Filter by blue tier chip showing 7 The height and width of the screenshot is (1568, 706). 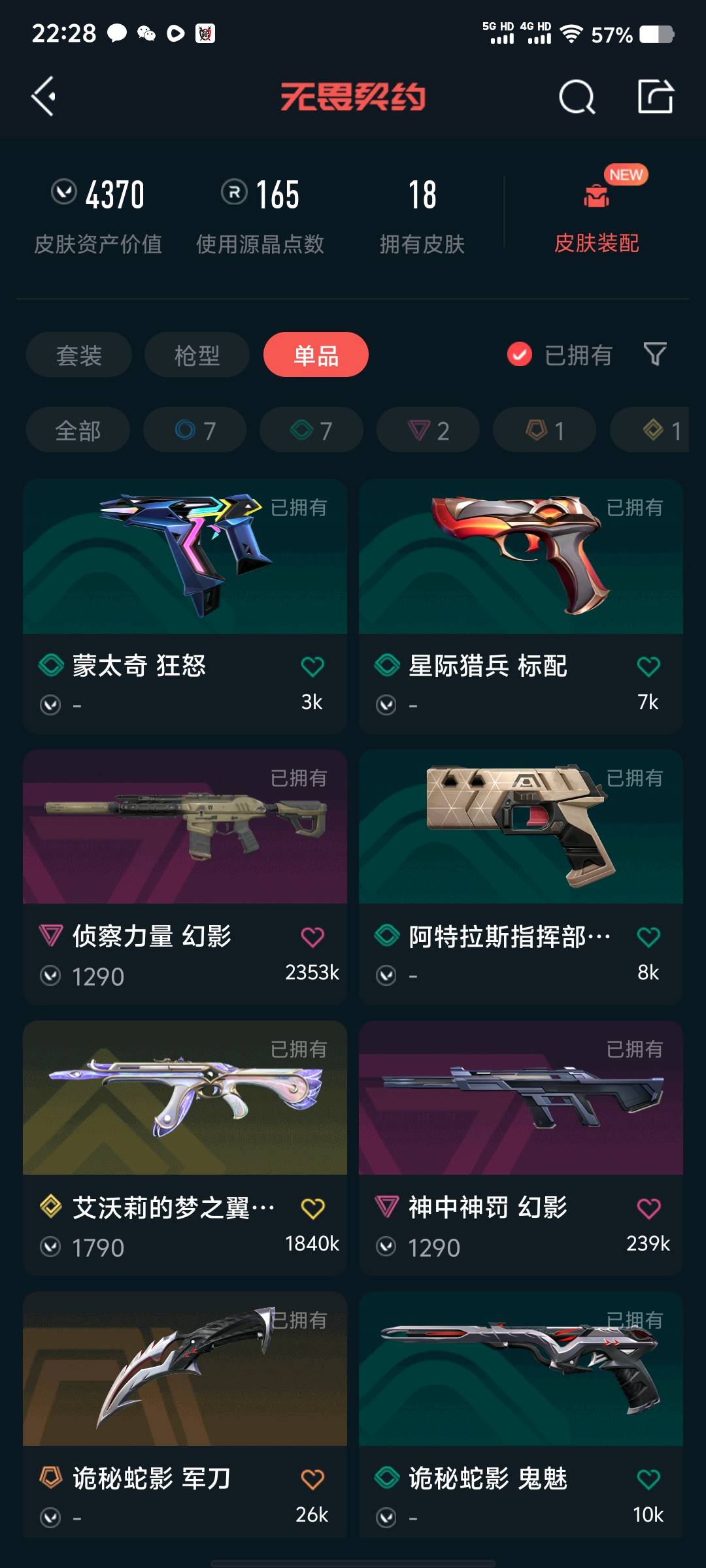pos(195,431)
